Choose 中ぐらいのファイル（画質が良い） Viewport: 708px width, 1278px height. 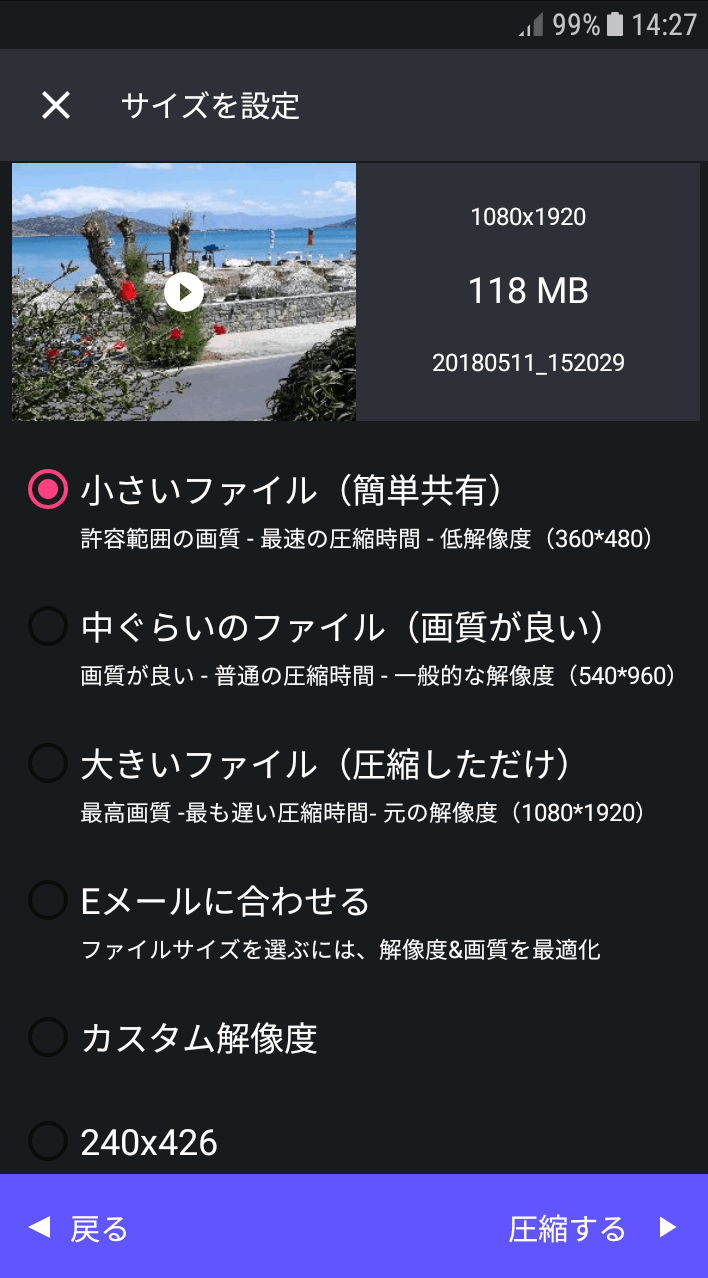click(x=47, y=627)
